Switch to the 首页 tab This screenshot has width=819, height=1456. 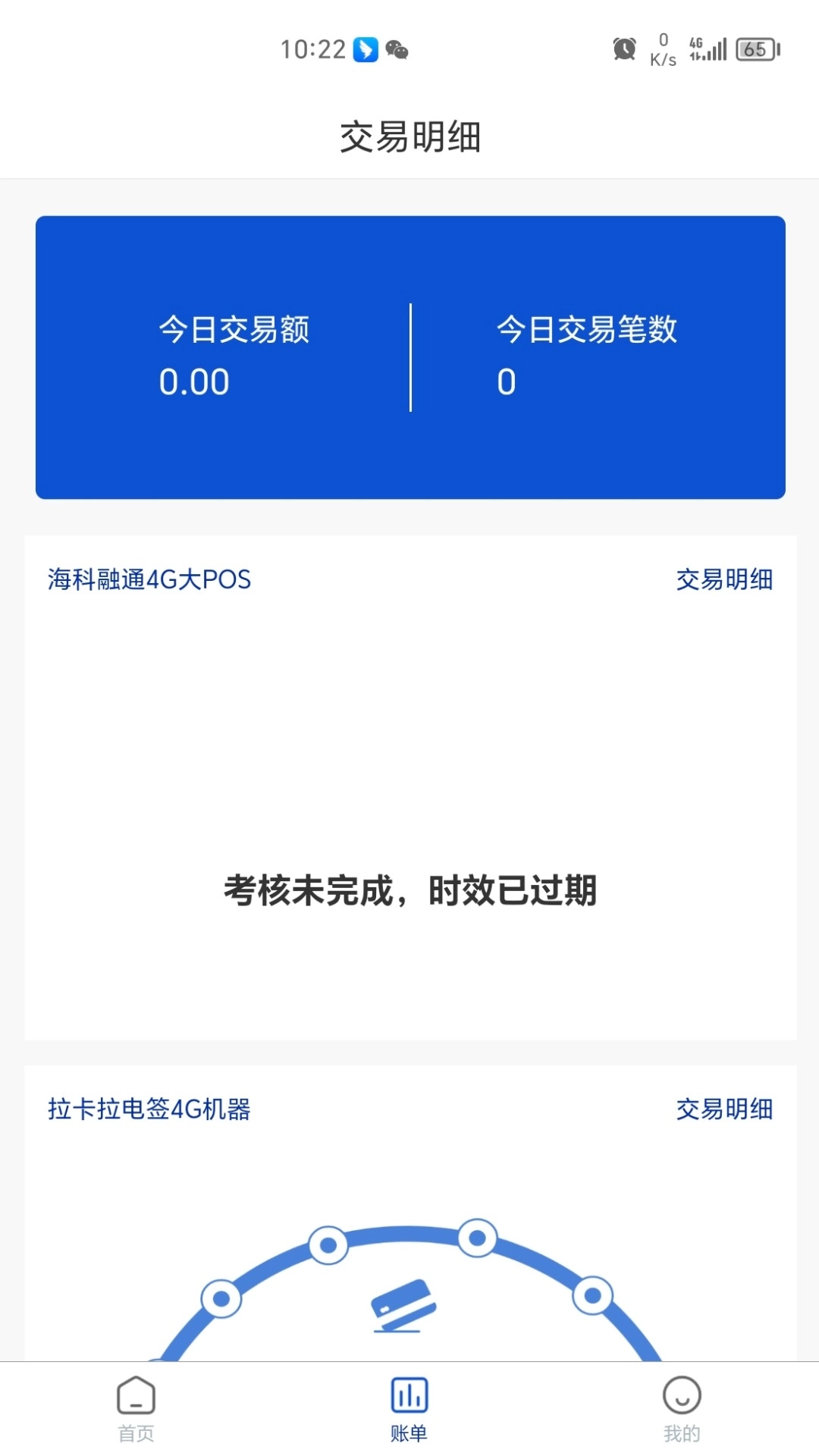point(136,1412)
